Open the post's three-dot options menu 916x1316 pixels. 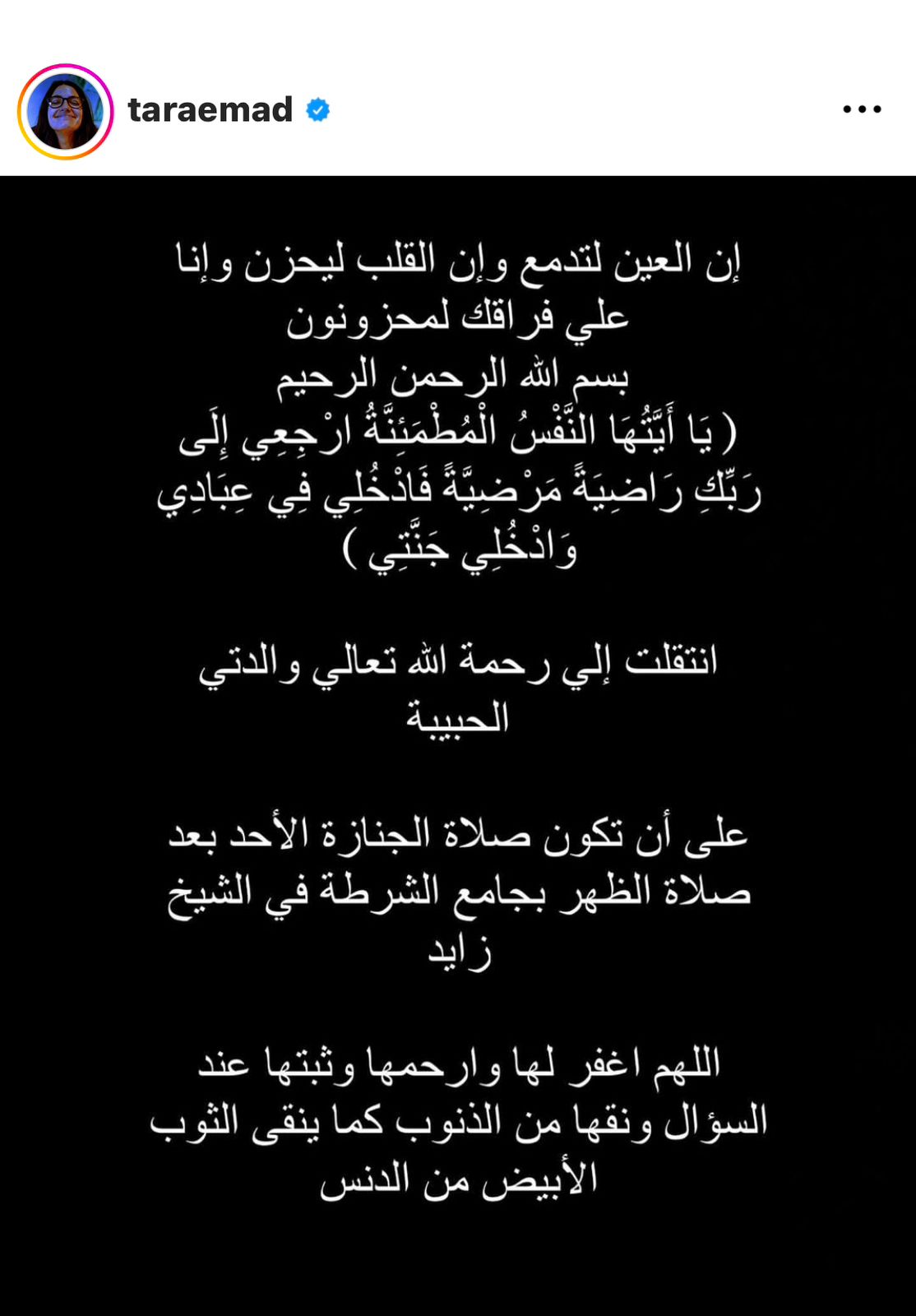862,109
